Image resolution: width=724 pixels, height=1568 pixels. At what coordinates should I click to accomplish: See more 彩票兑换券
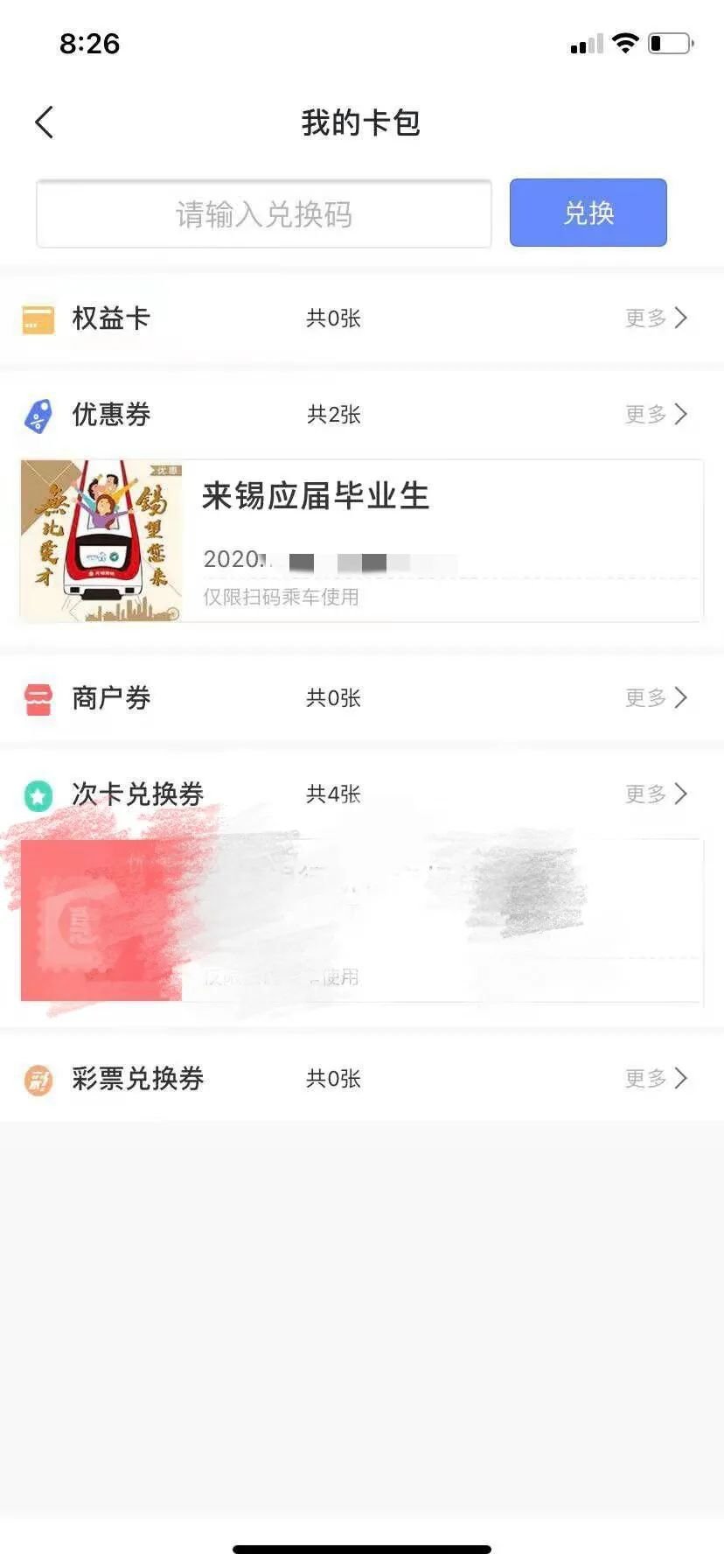[x=656, y=1078]
